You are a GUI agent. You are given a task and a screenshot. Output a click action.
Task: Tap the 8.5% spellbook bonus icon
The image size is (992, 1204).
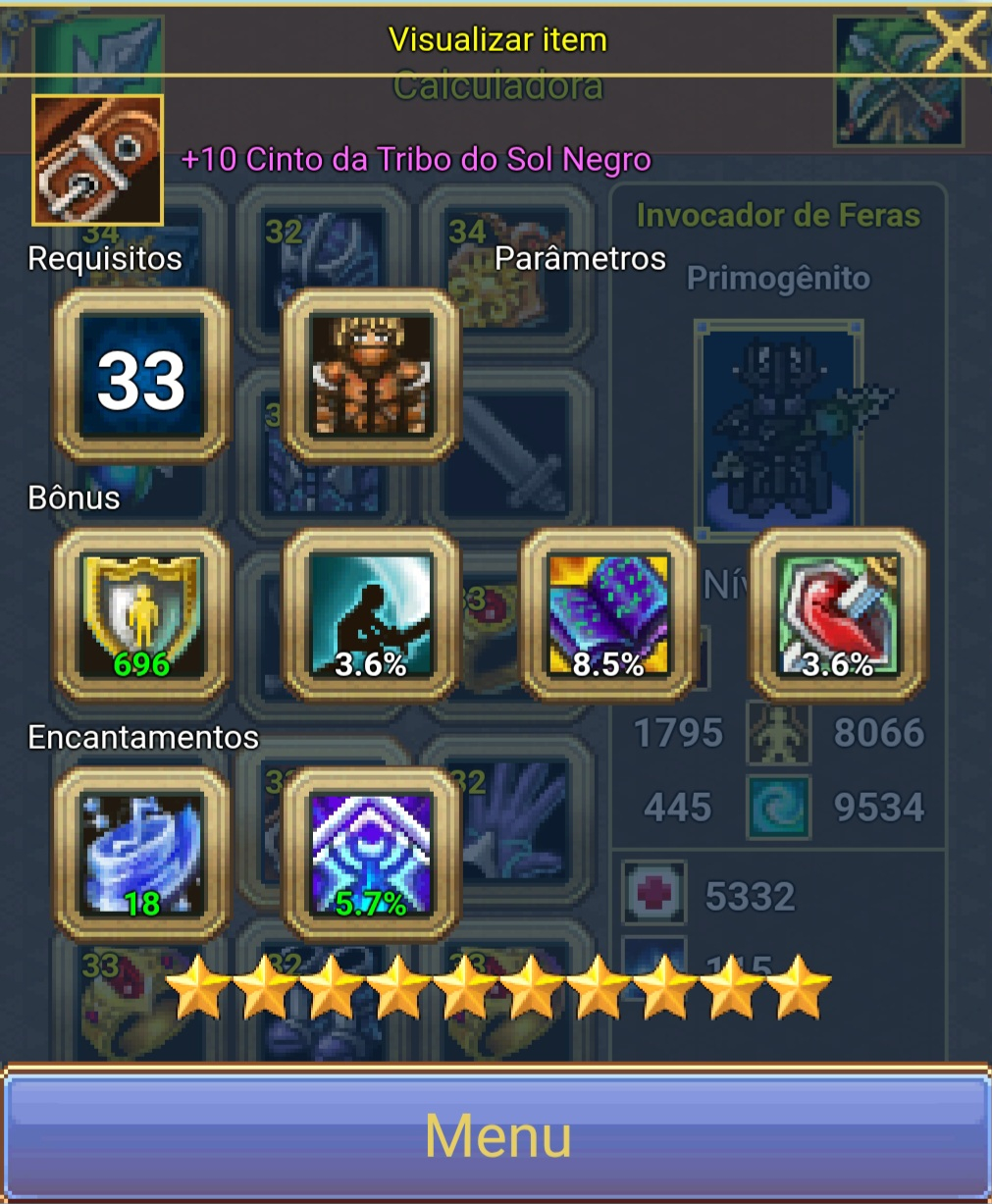(608, 617)
